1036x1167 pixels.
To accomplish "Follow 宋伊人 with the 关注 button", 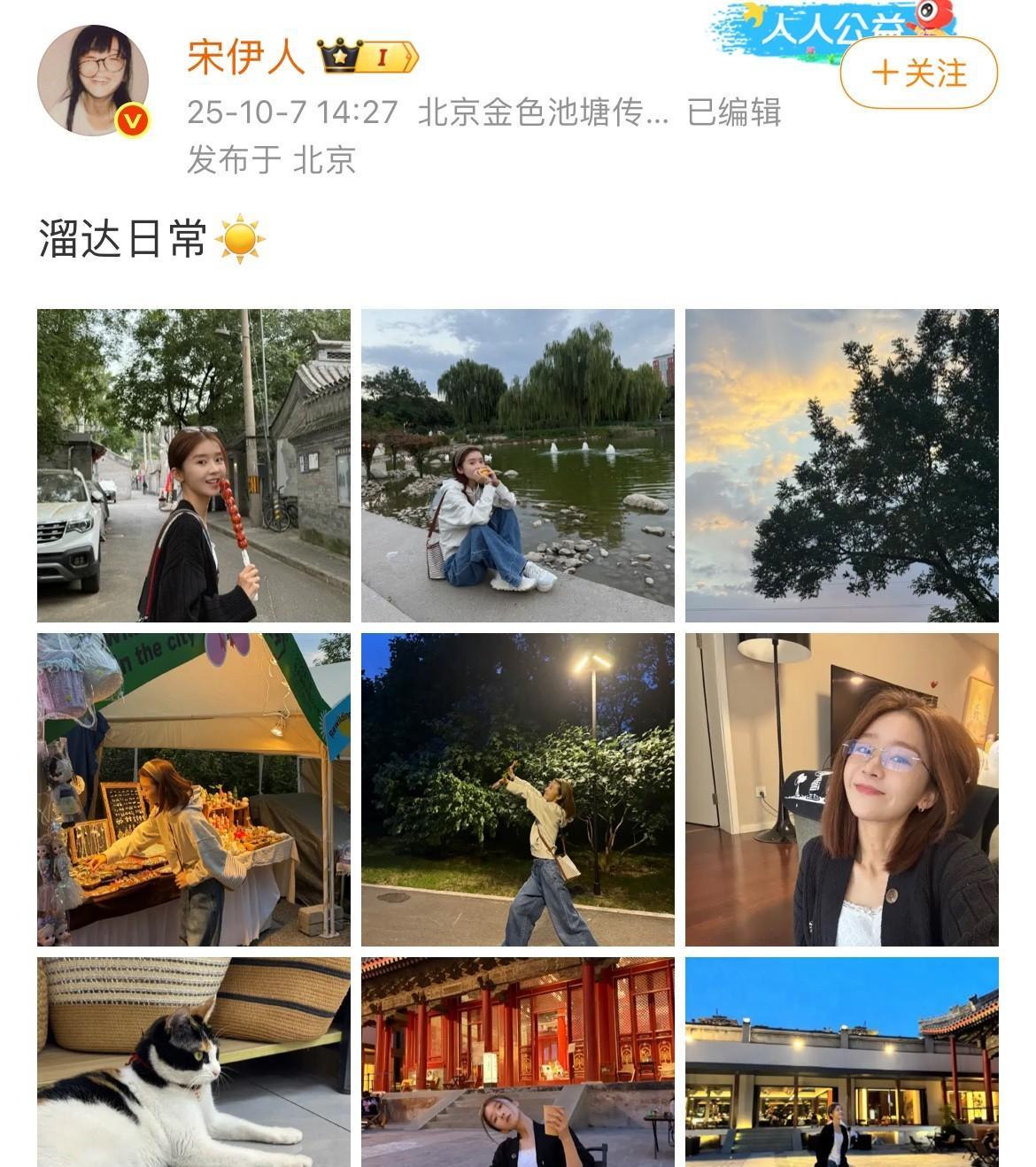I will 918,73.
